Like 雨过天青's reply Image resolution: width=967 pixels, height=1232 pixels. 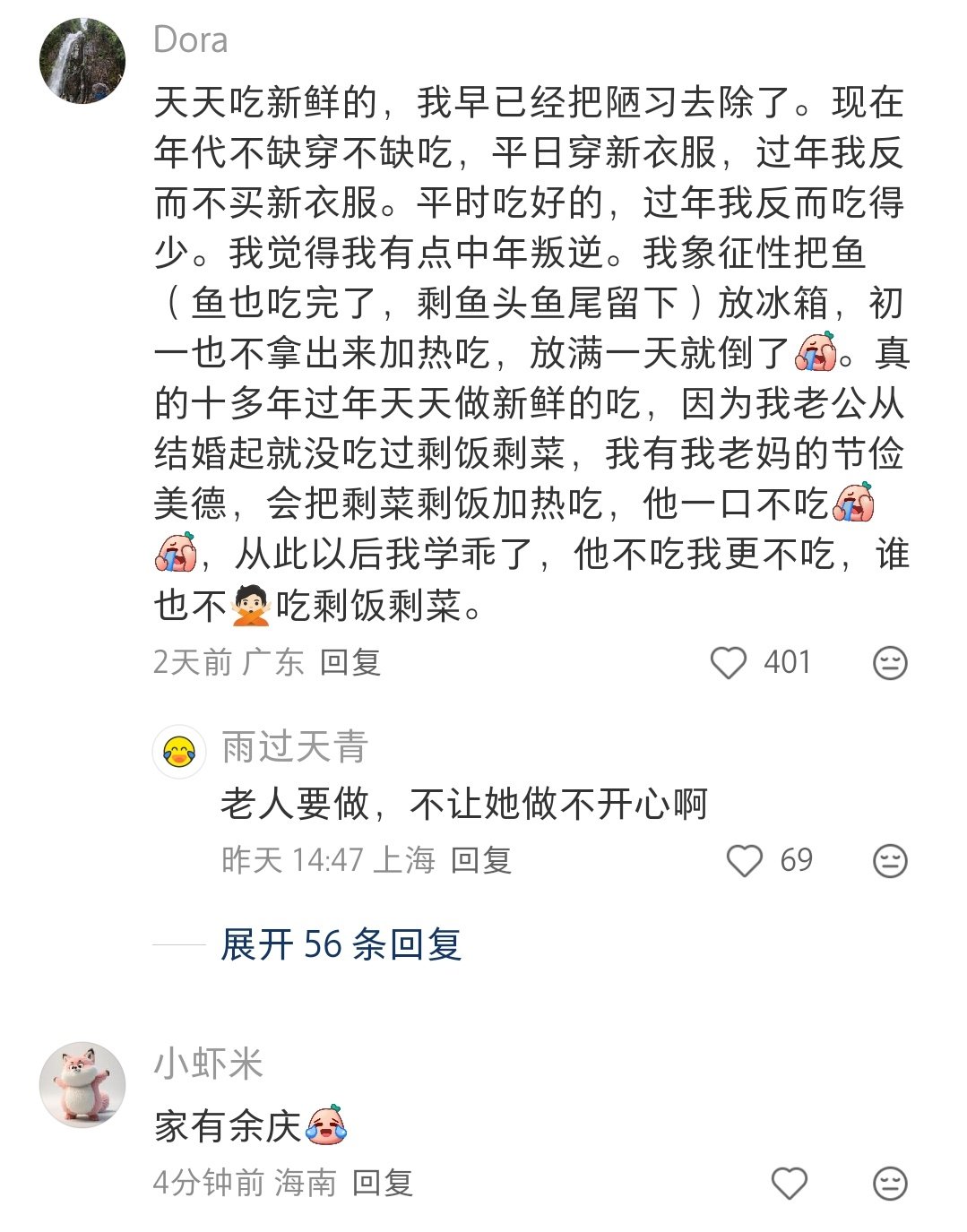[744, 861]
